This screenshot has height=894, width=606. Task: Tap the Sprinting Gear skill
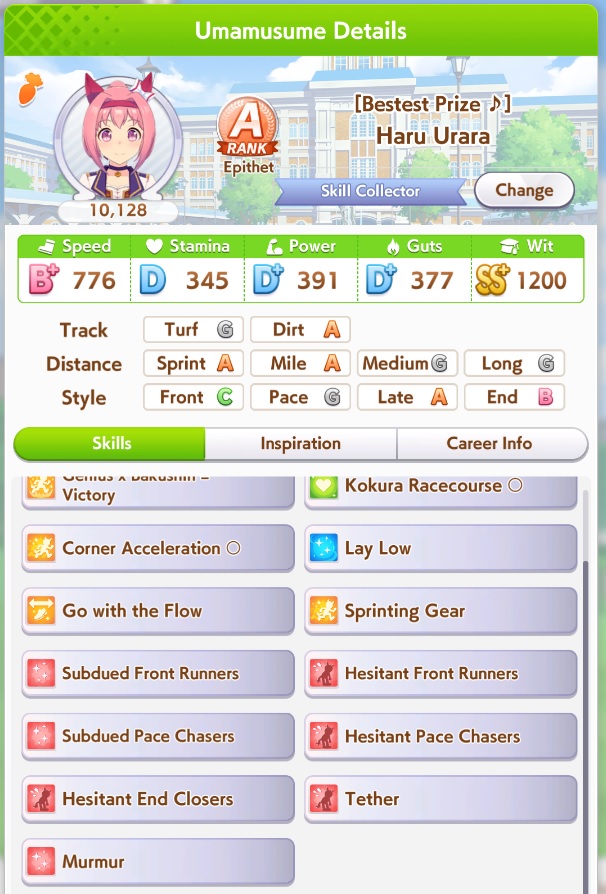tap(440, 611)
